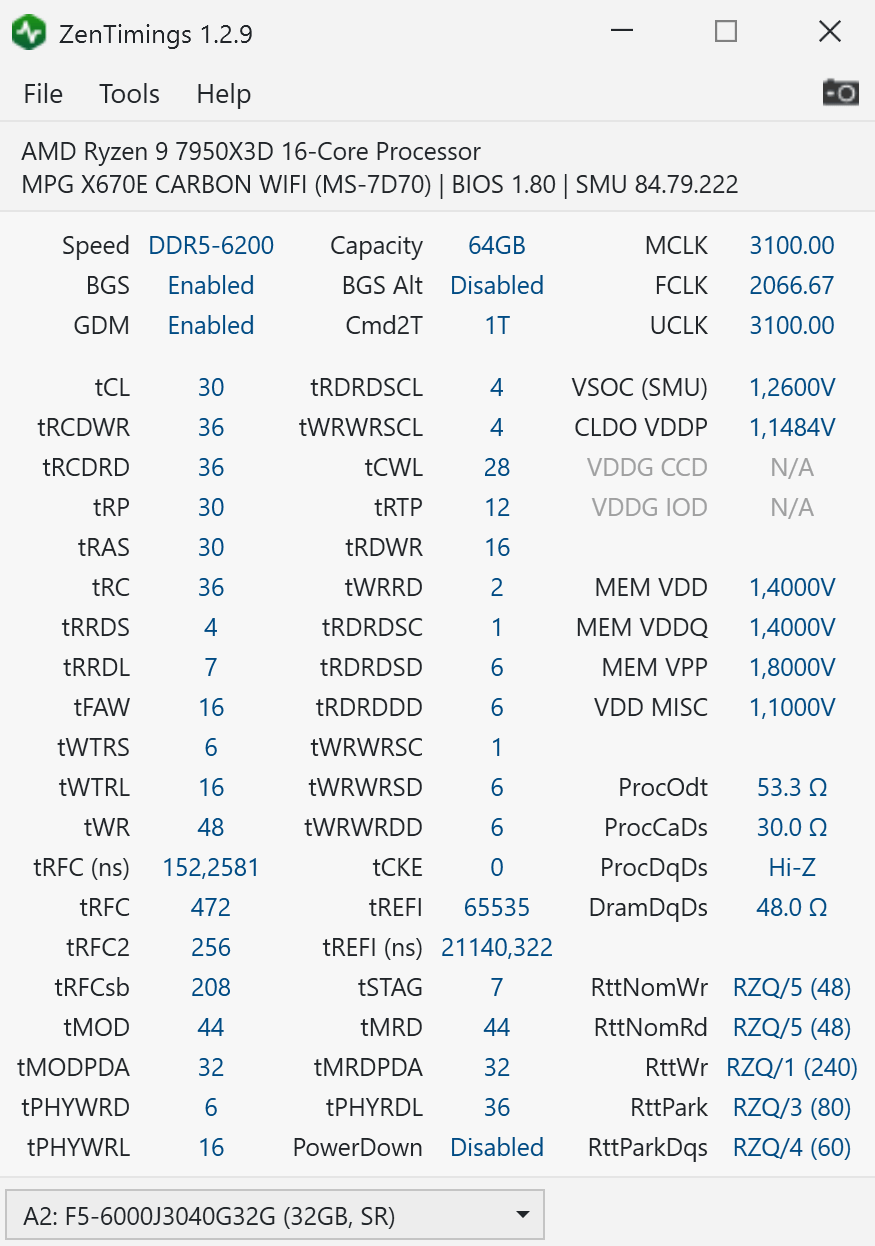Minimize the ZenTimings window
The width and height of the screenshot is (875, 1246).
623,32
